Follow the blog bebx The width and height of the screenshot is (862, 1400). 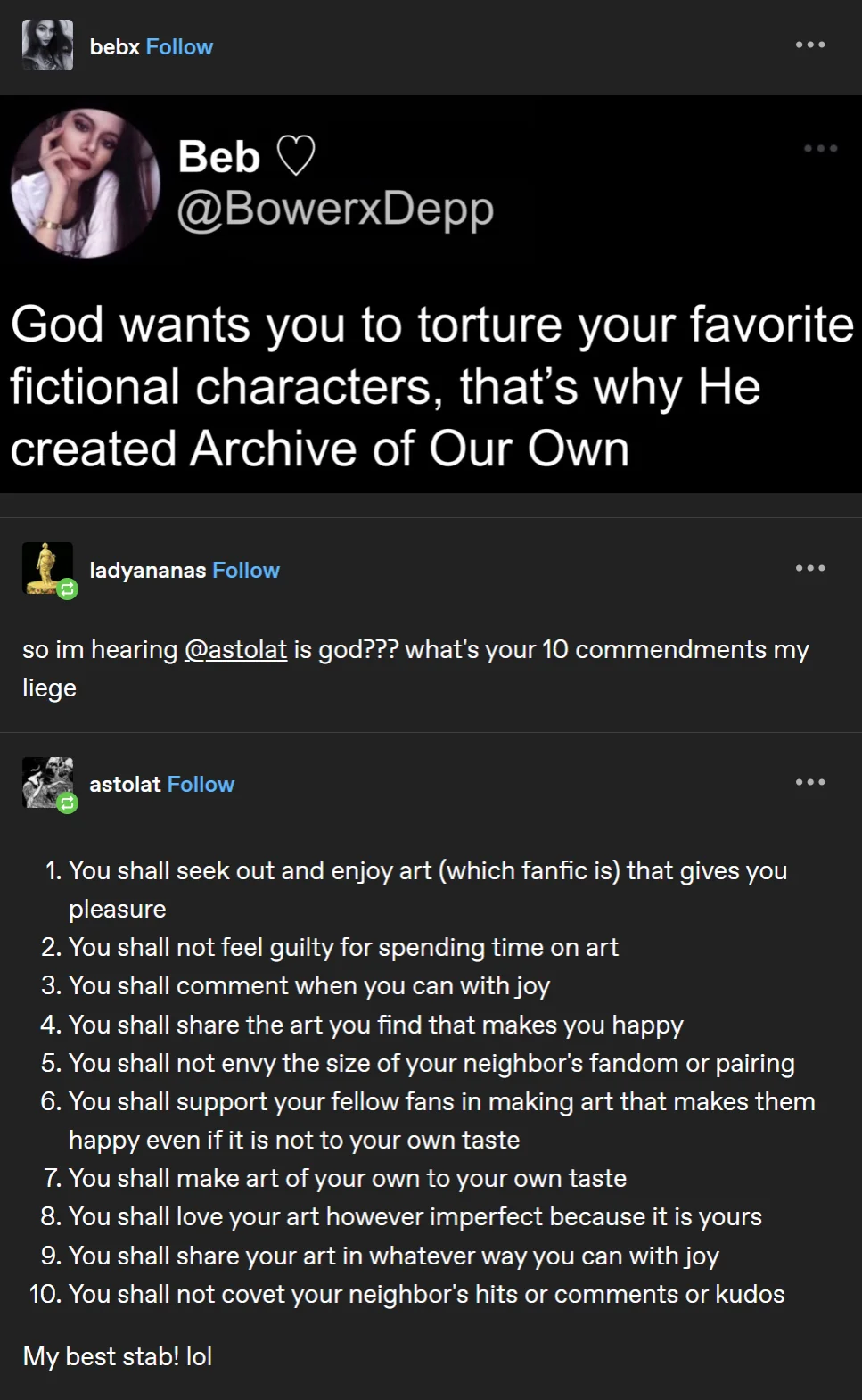(179, 46)
